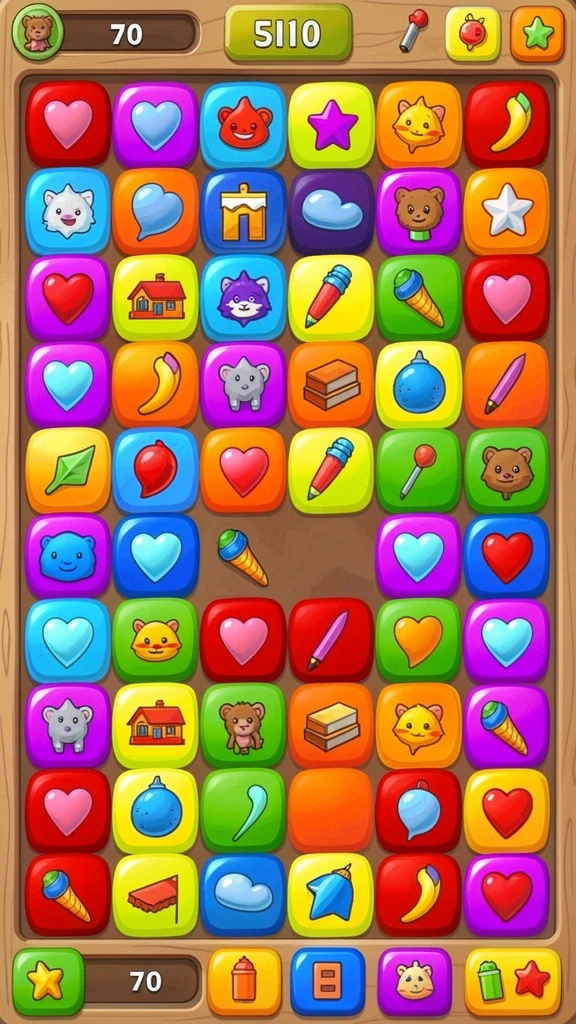
Task: Tap the orange heart on green tile
Action: pos(419,641)
